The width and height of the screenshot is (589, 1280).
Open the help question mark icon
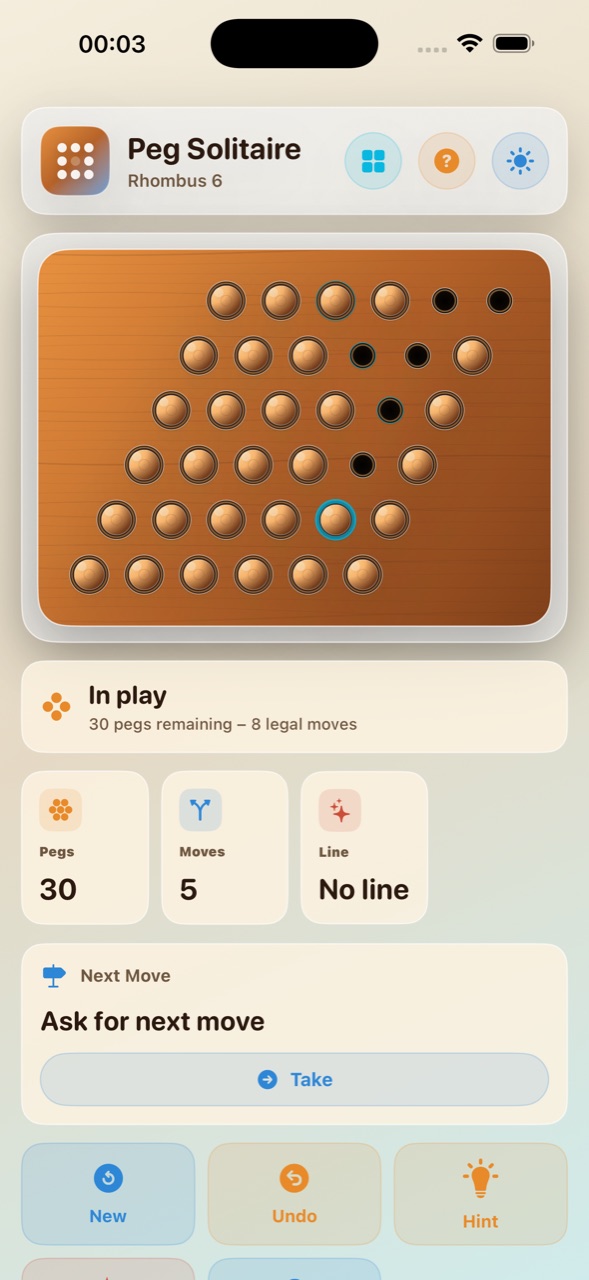(446, 161)
